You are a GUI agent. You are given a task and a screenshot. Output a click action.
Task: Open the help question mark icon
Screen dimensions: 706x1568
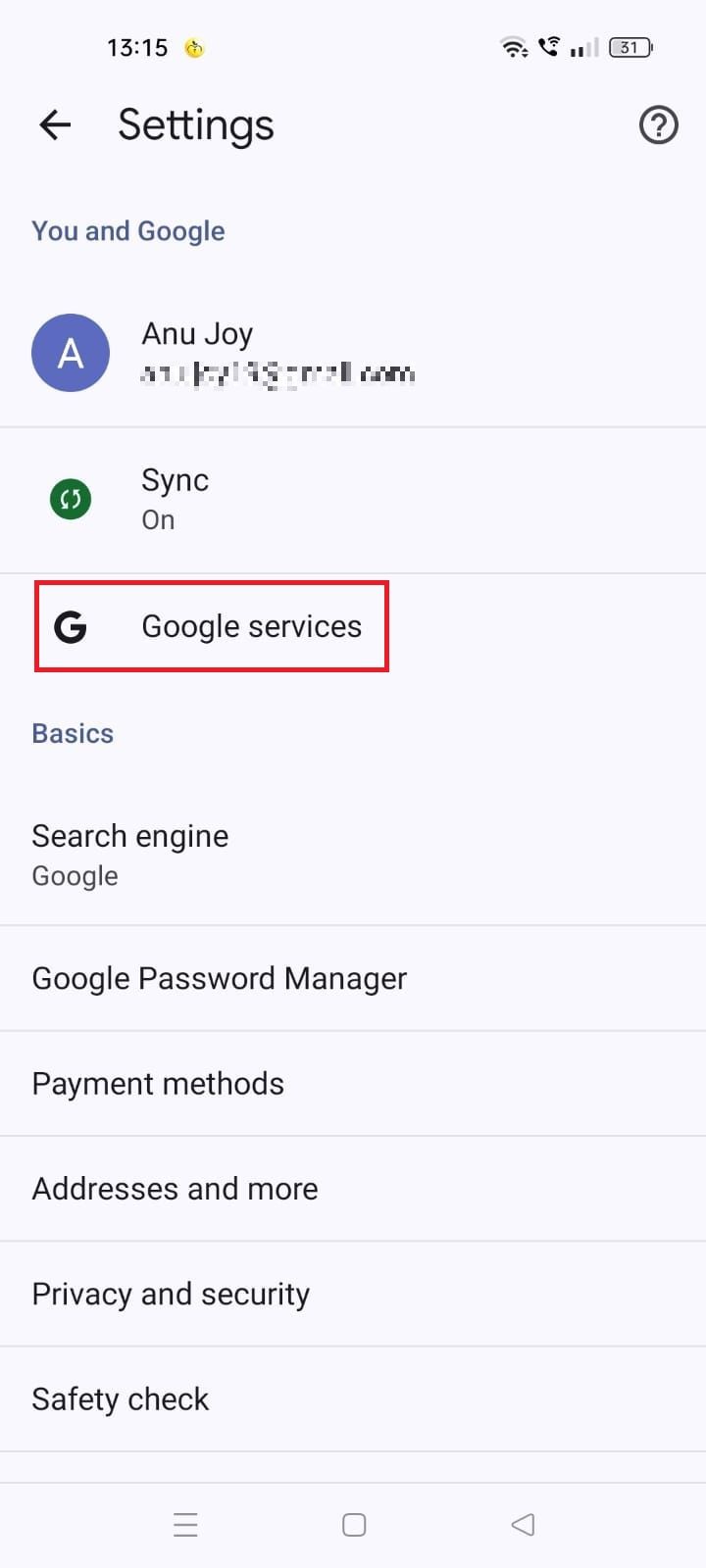point(658,125)
